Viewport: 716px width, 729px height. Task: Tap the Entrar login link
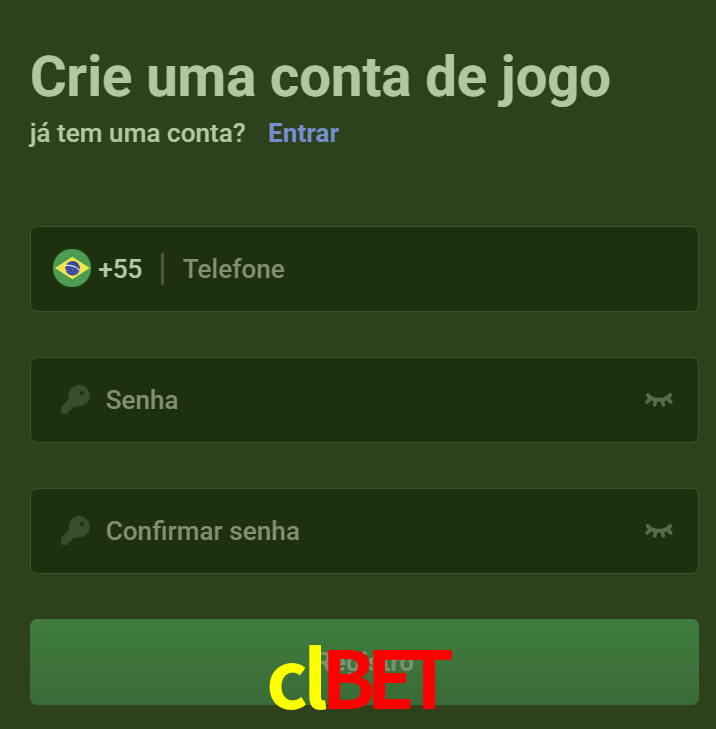[303, 133]
